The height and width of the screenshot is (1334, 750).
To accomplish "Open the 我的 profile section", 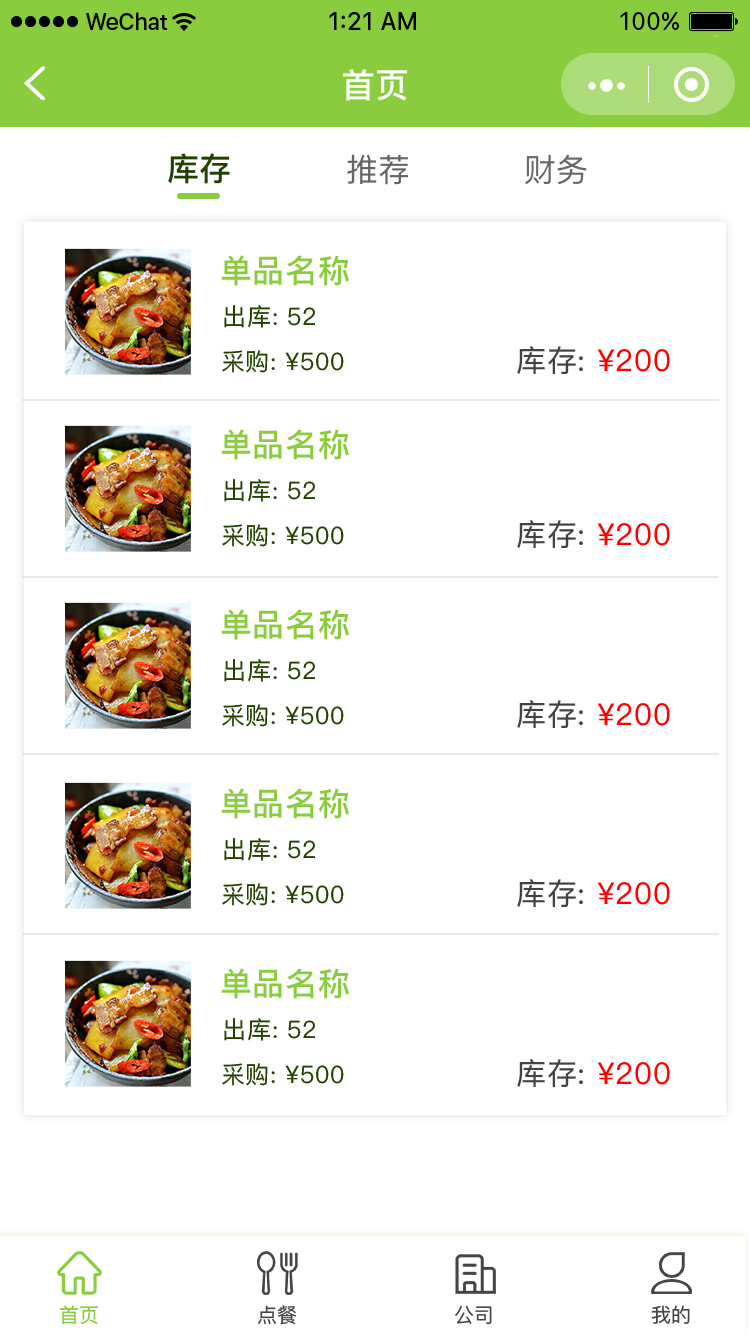I will coord(670,1287).
